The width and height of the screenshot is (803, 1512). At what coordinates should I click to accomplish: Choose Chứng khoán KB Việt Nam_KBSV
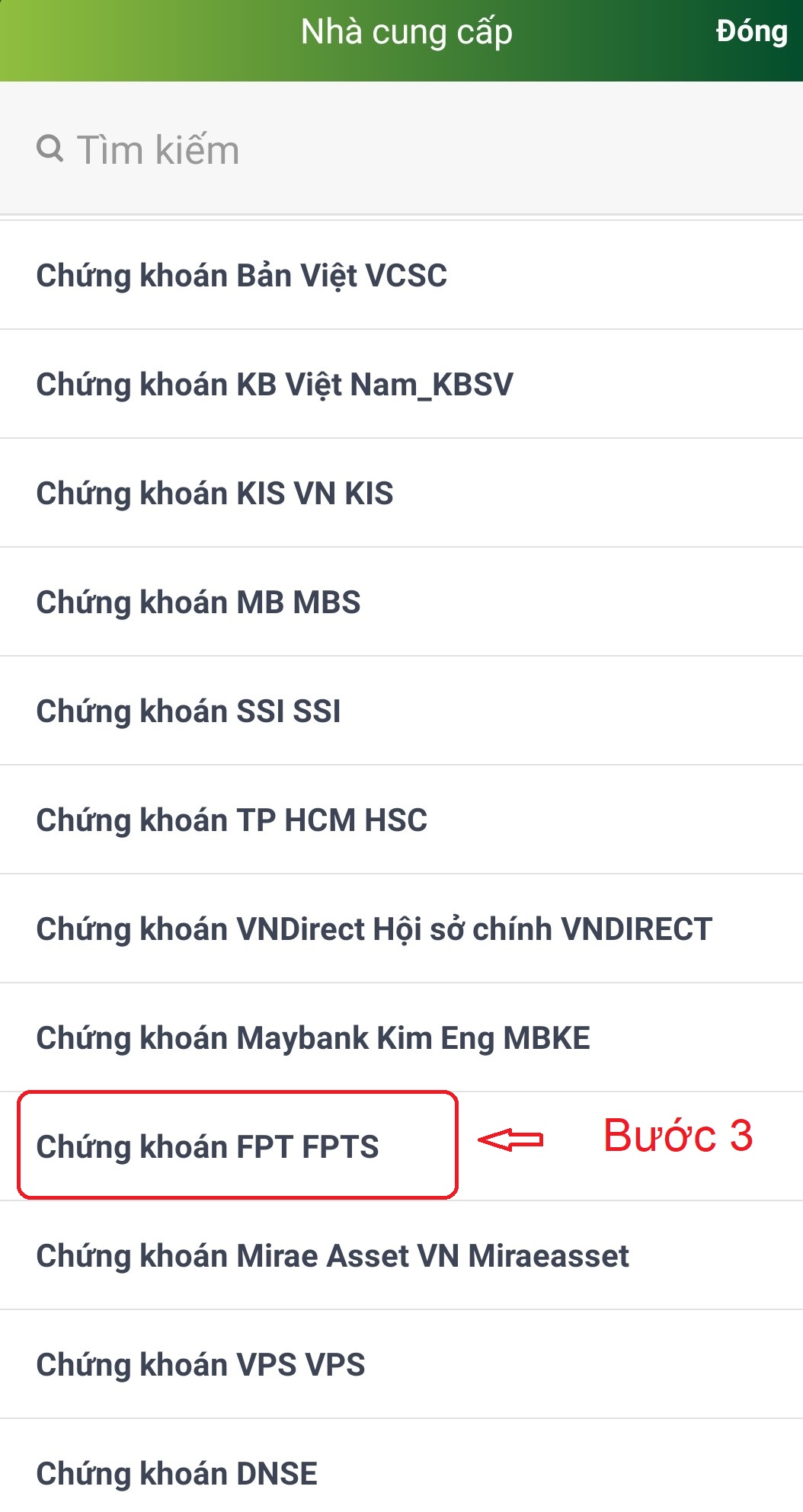(401, 385)
